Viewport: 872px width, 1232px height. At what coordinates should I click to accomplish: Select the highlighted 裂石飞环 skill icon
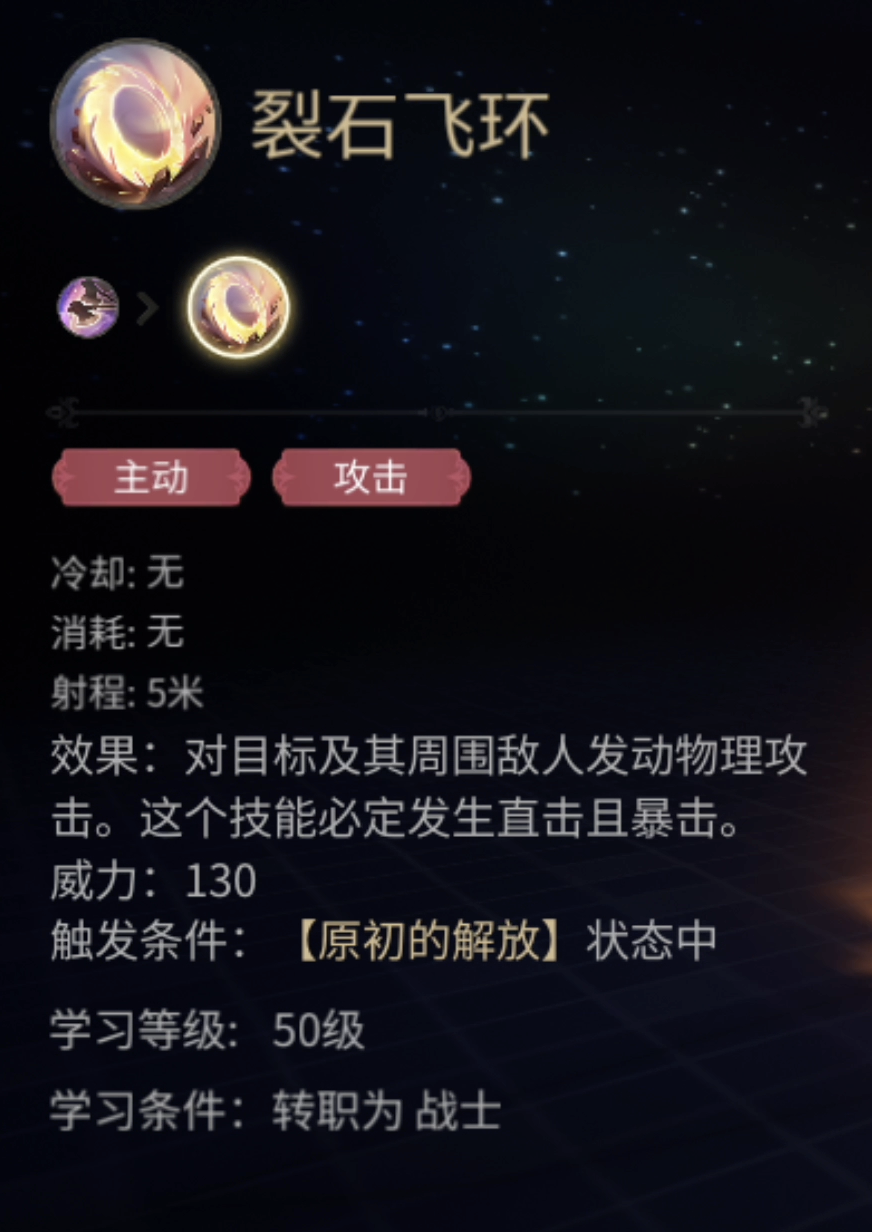point(239,308)
